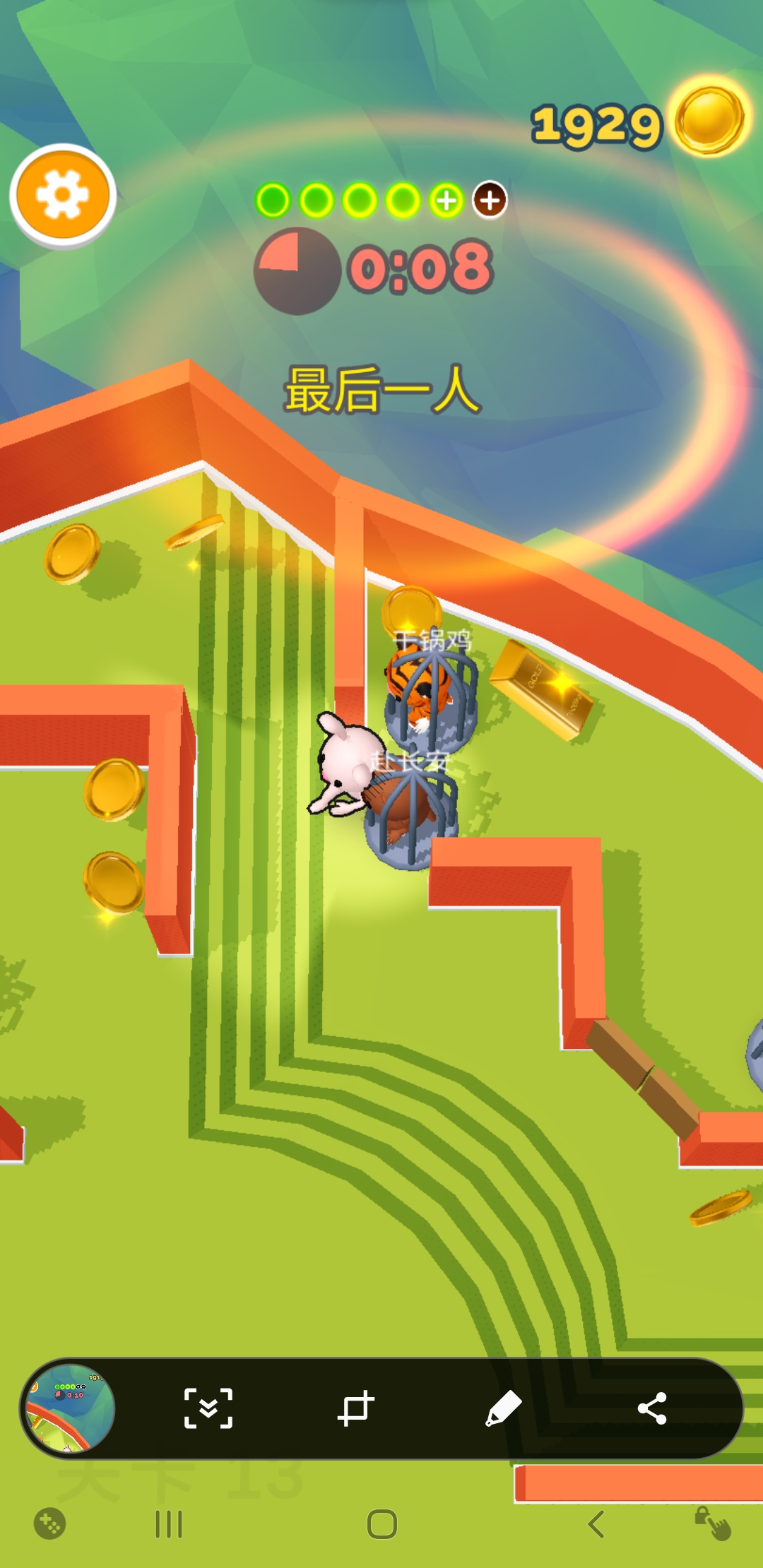Crop the captured screenshot
The width and height of the screenshot is (763, 1568).
coord(355,1408)
